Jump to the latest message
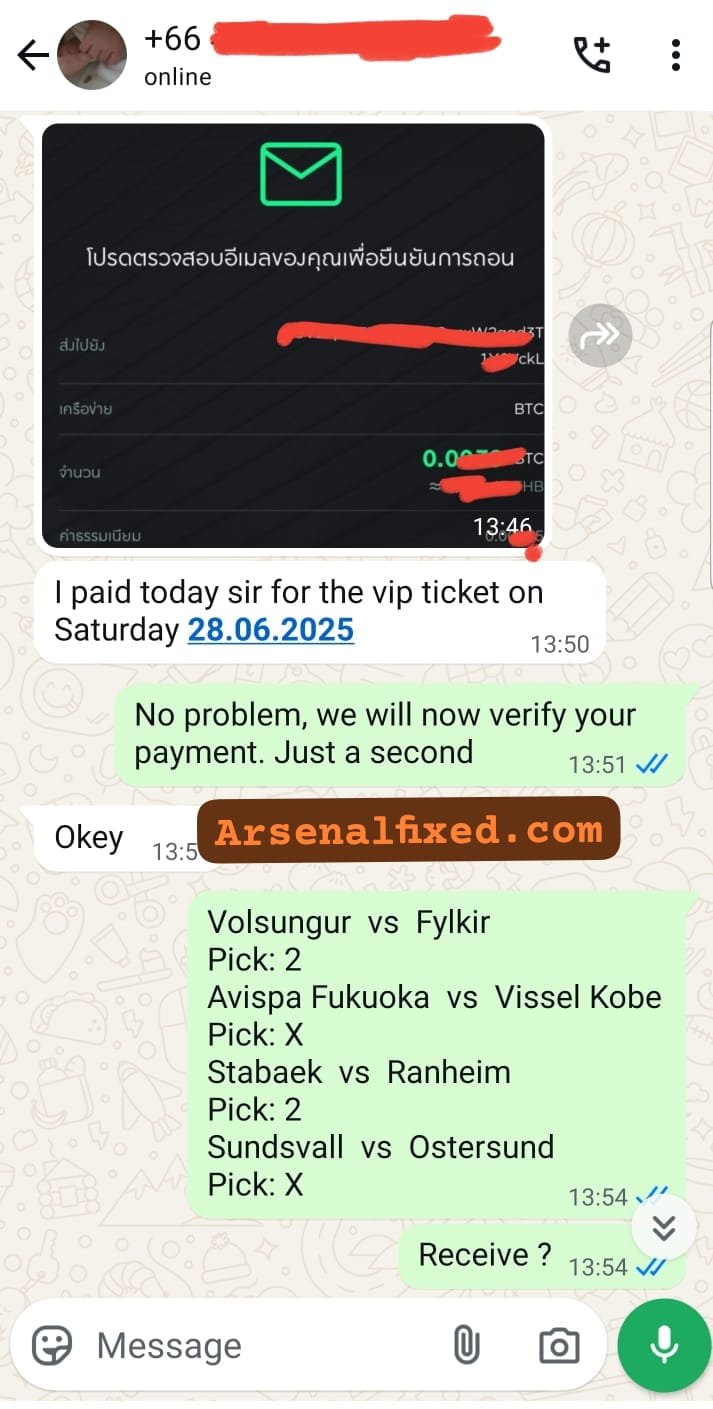Screen dimensions: 713x1409 [x=664, y=1227]
